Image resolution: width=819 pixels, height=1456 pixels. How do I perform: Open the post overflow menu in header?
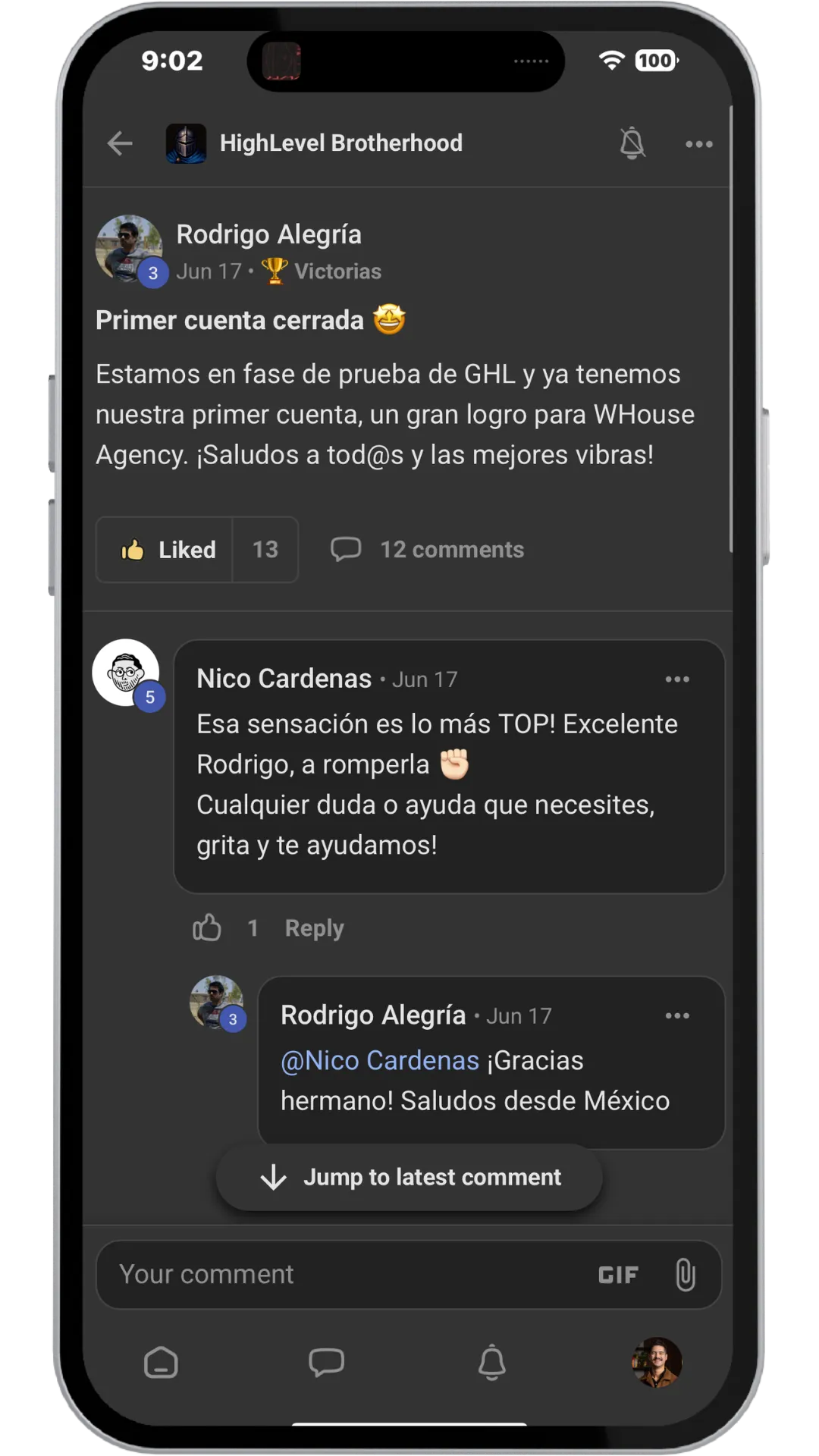(x=698, y=144)
